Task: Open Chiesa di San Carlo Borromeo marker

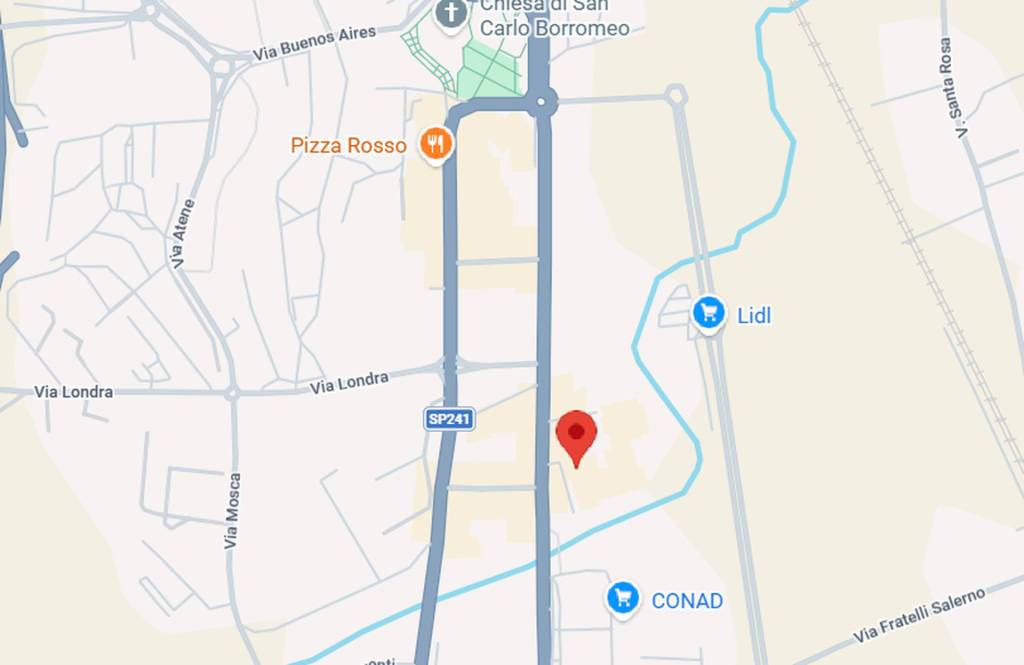Action: coord(451,13)
